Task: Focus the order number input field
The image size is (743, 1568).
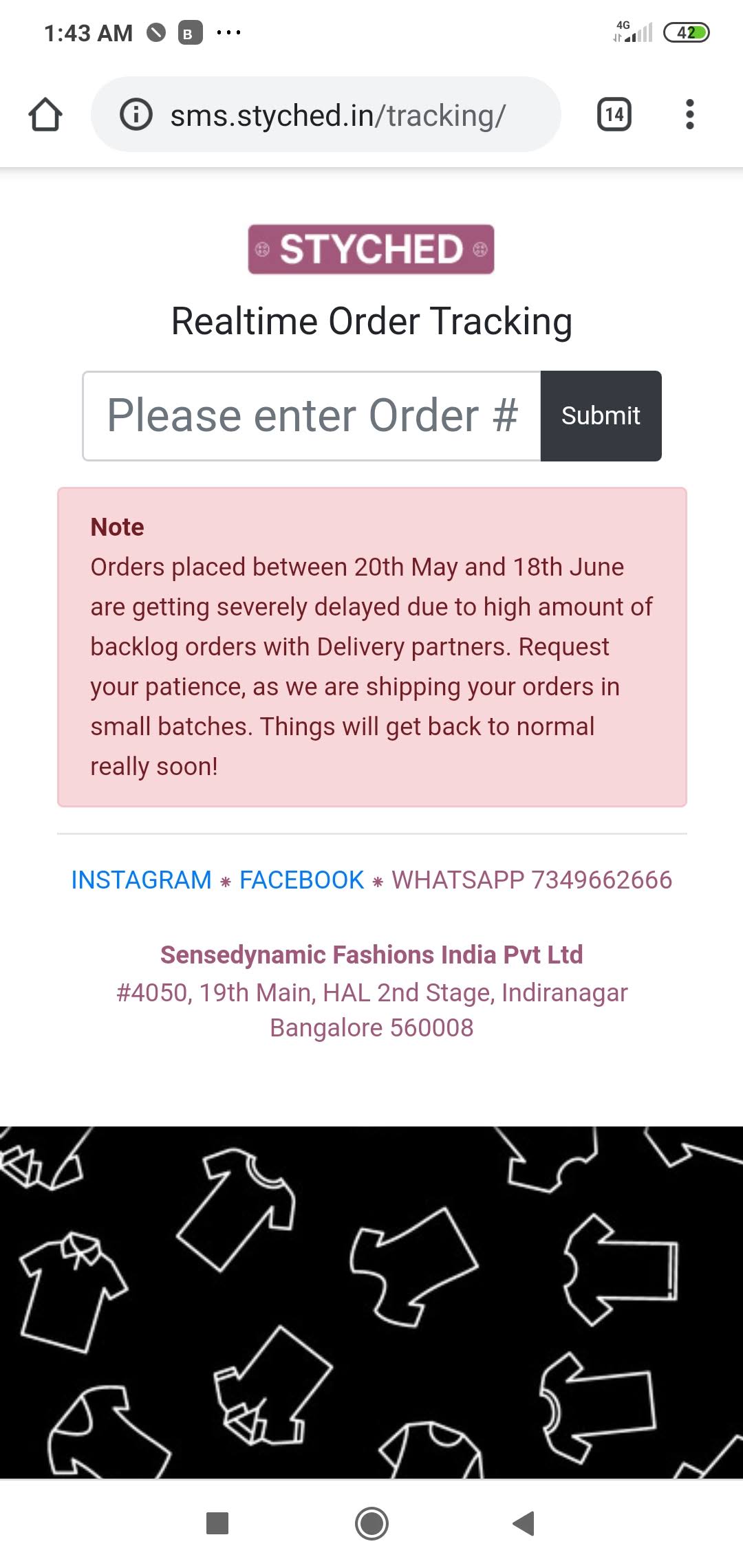Action: [x=312, y=416]
